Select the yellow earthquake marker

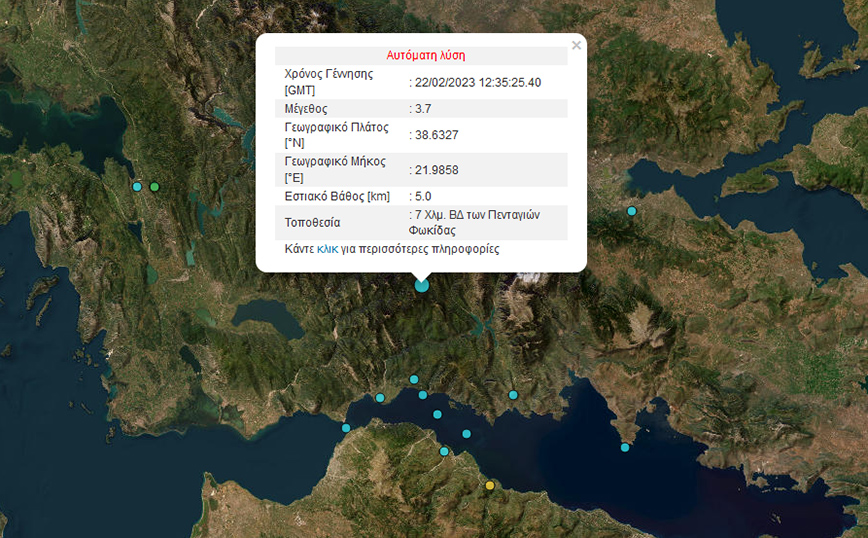pyautogui.click(x=490, y=486)
